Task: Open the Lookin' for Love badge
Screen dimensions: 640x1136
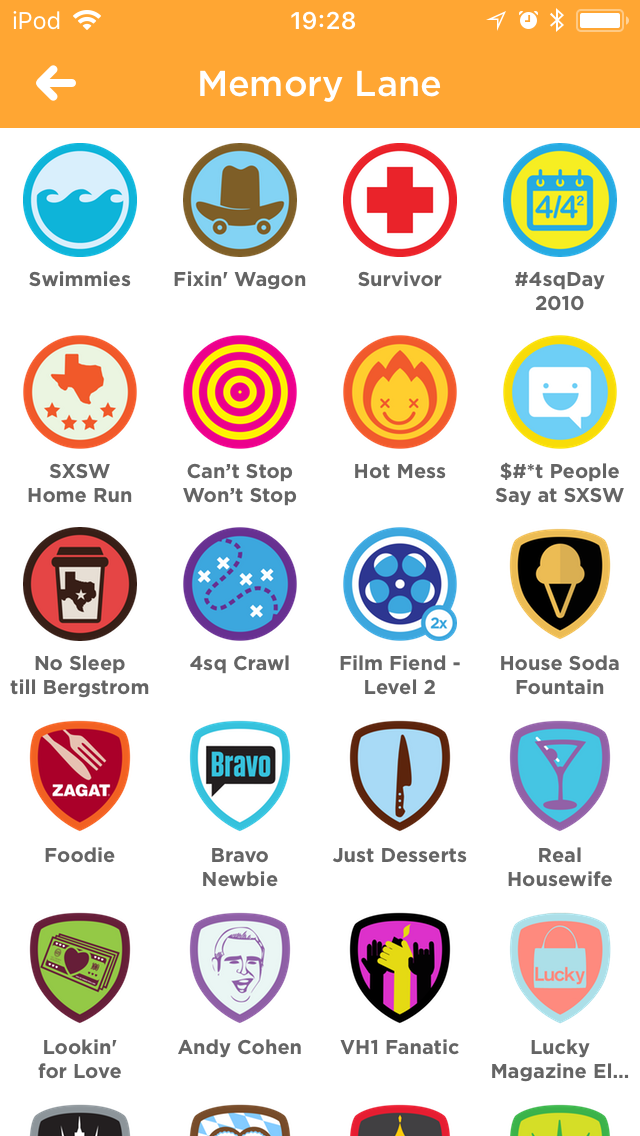Action: pos(80,968)
